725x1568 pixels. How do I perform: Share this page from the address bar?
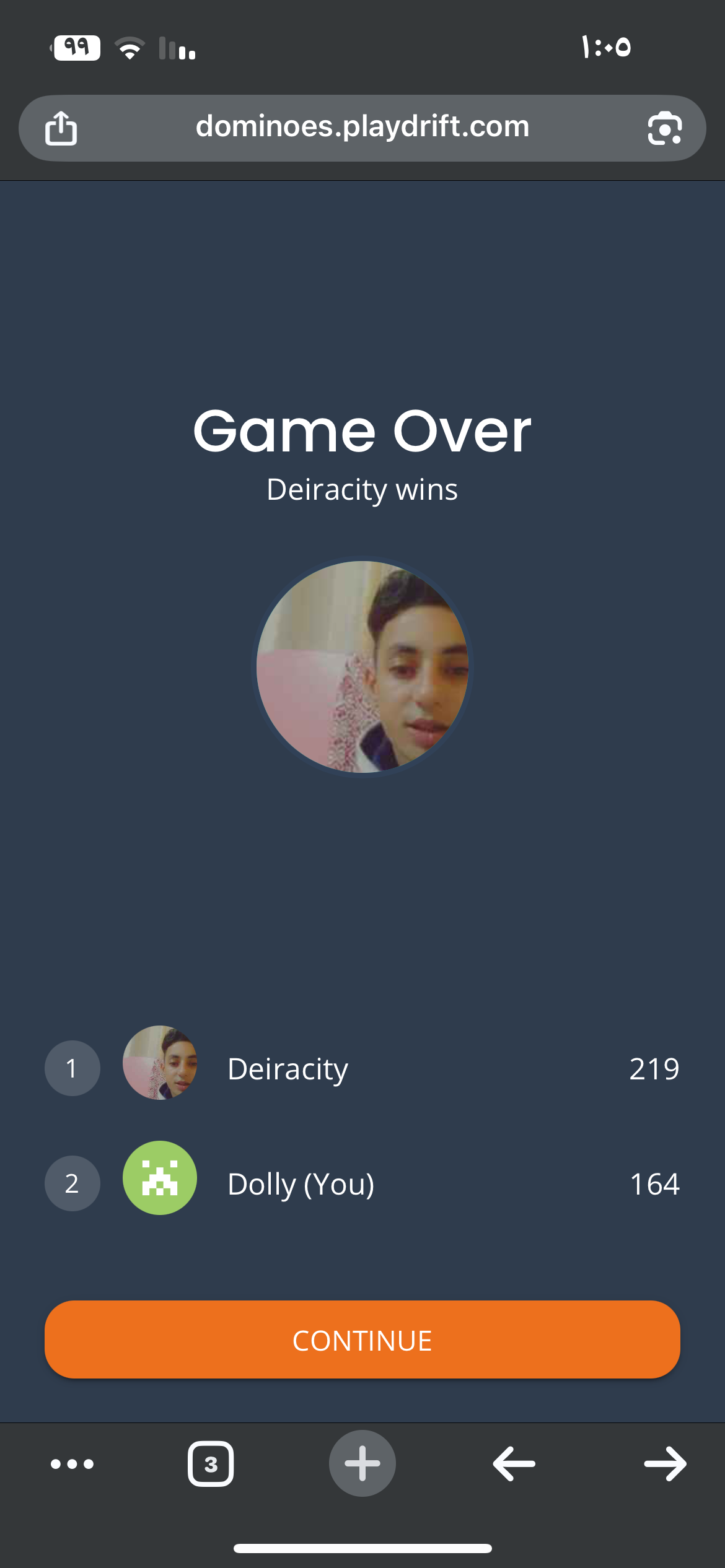pos(61,128)
